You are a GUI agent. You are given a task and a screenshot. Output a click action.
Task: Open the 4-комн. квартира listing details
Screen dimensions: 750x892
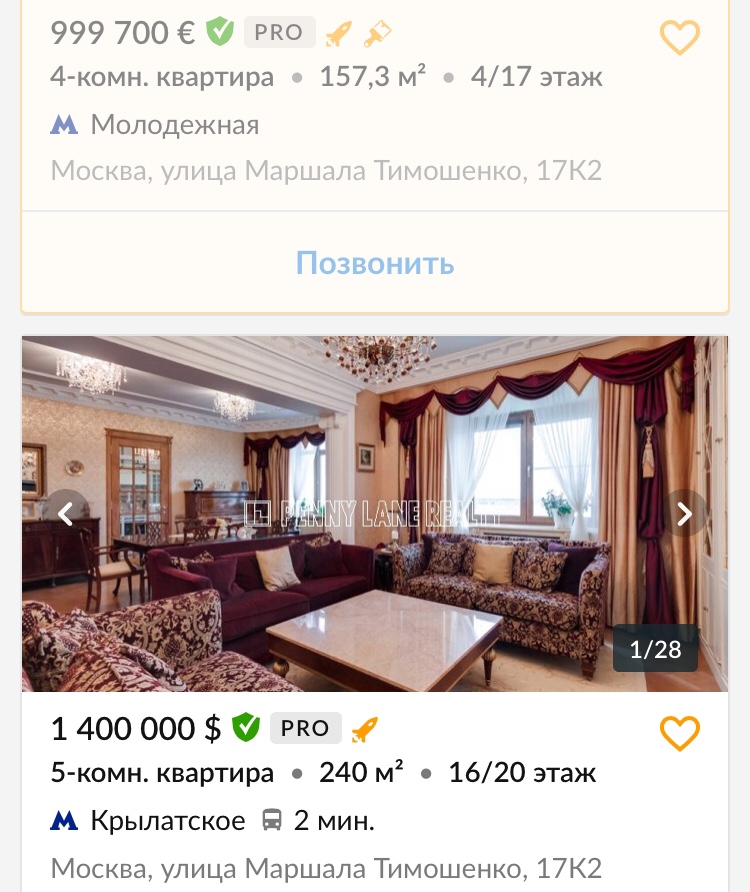pos(162,78)
